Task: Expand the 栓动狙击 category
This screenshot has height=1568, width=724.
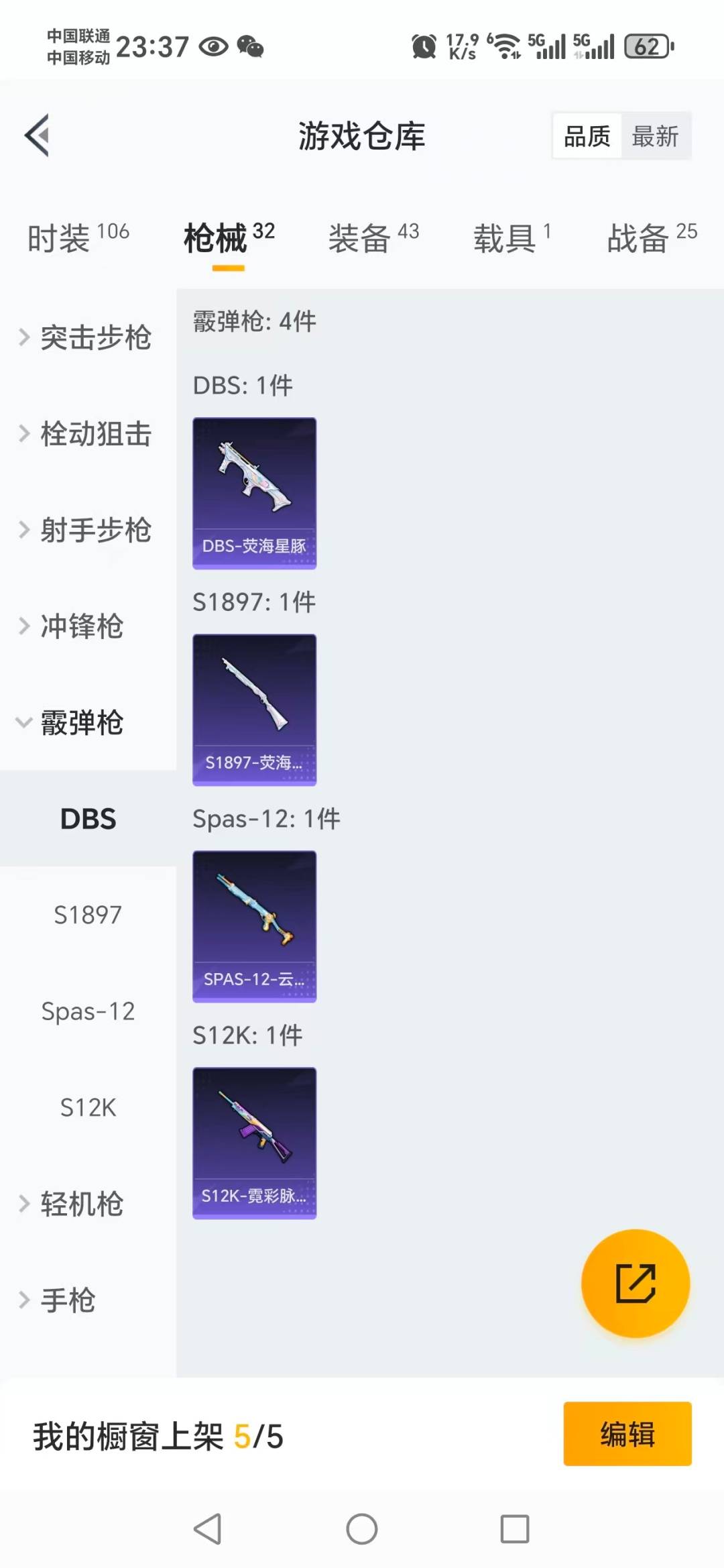Action: 87,434
